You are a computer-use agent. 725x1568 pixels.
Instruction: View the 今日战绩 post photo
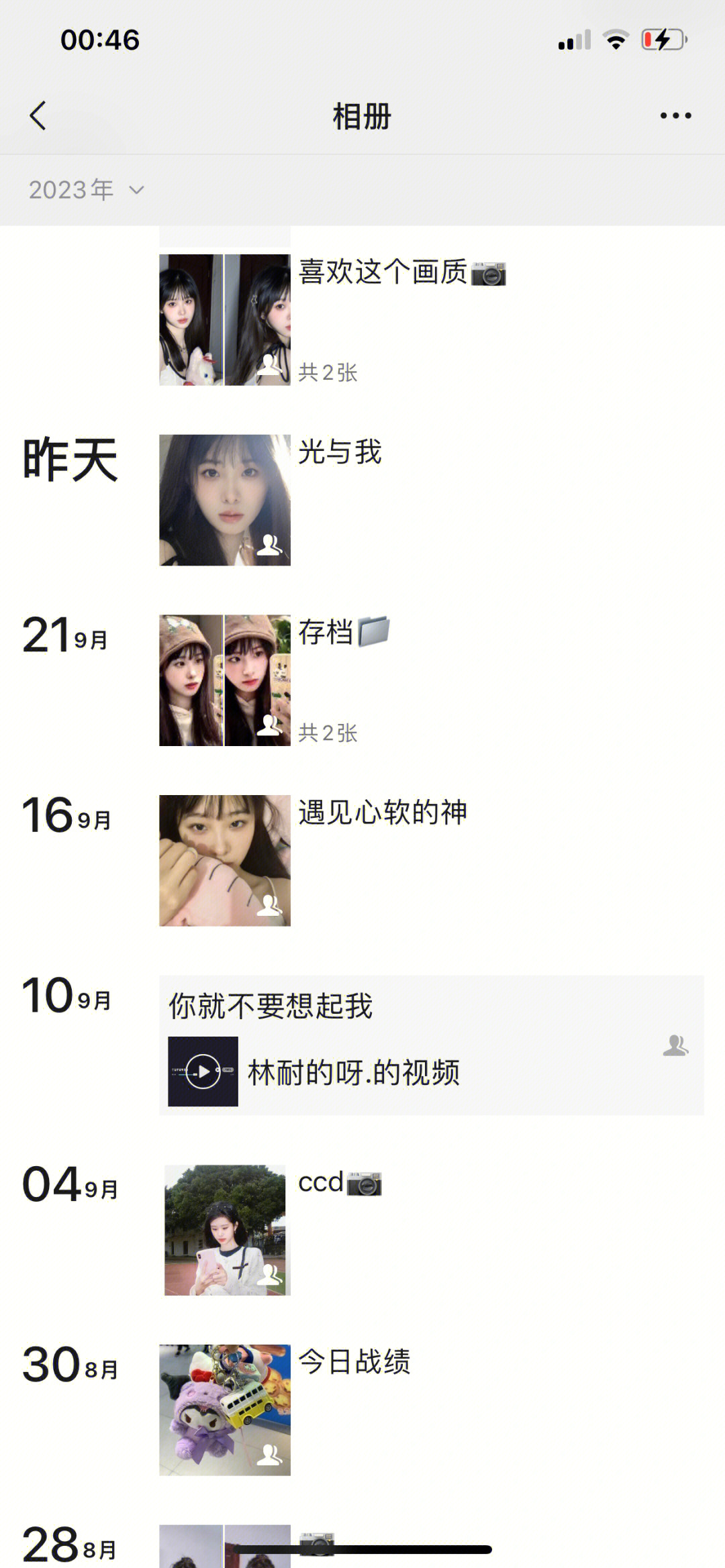tap(225, 1409)
